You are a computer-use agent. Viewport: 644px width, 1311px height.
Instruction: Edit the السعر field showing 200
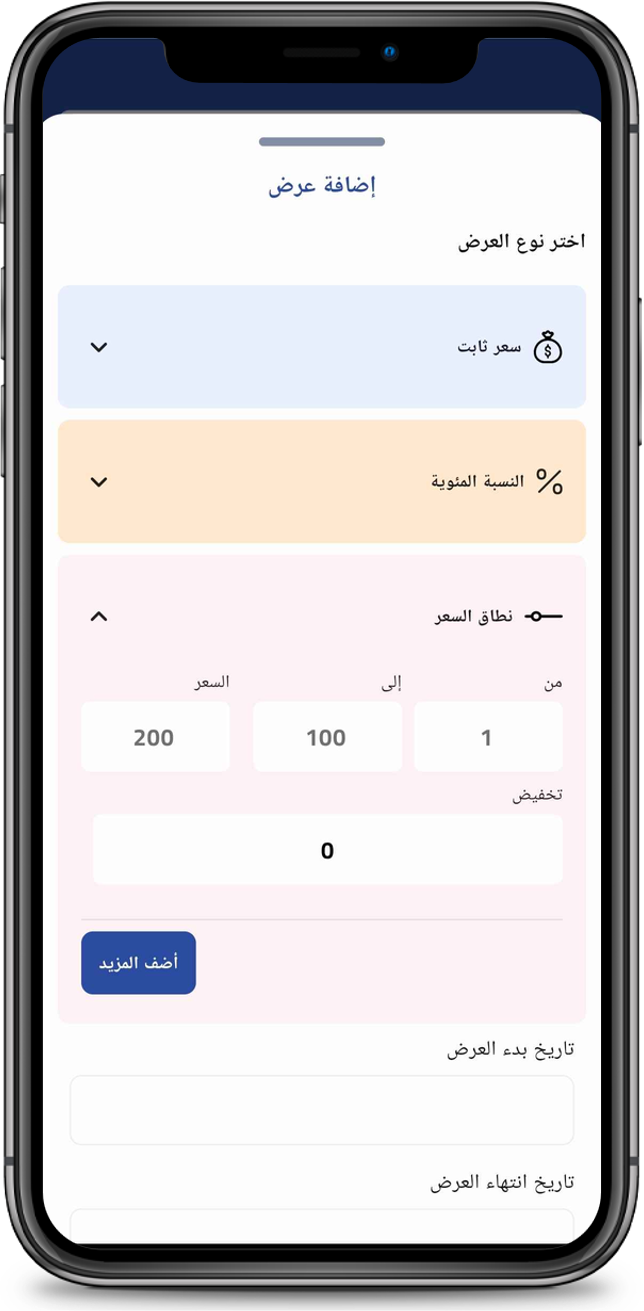[155, 737]
